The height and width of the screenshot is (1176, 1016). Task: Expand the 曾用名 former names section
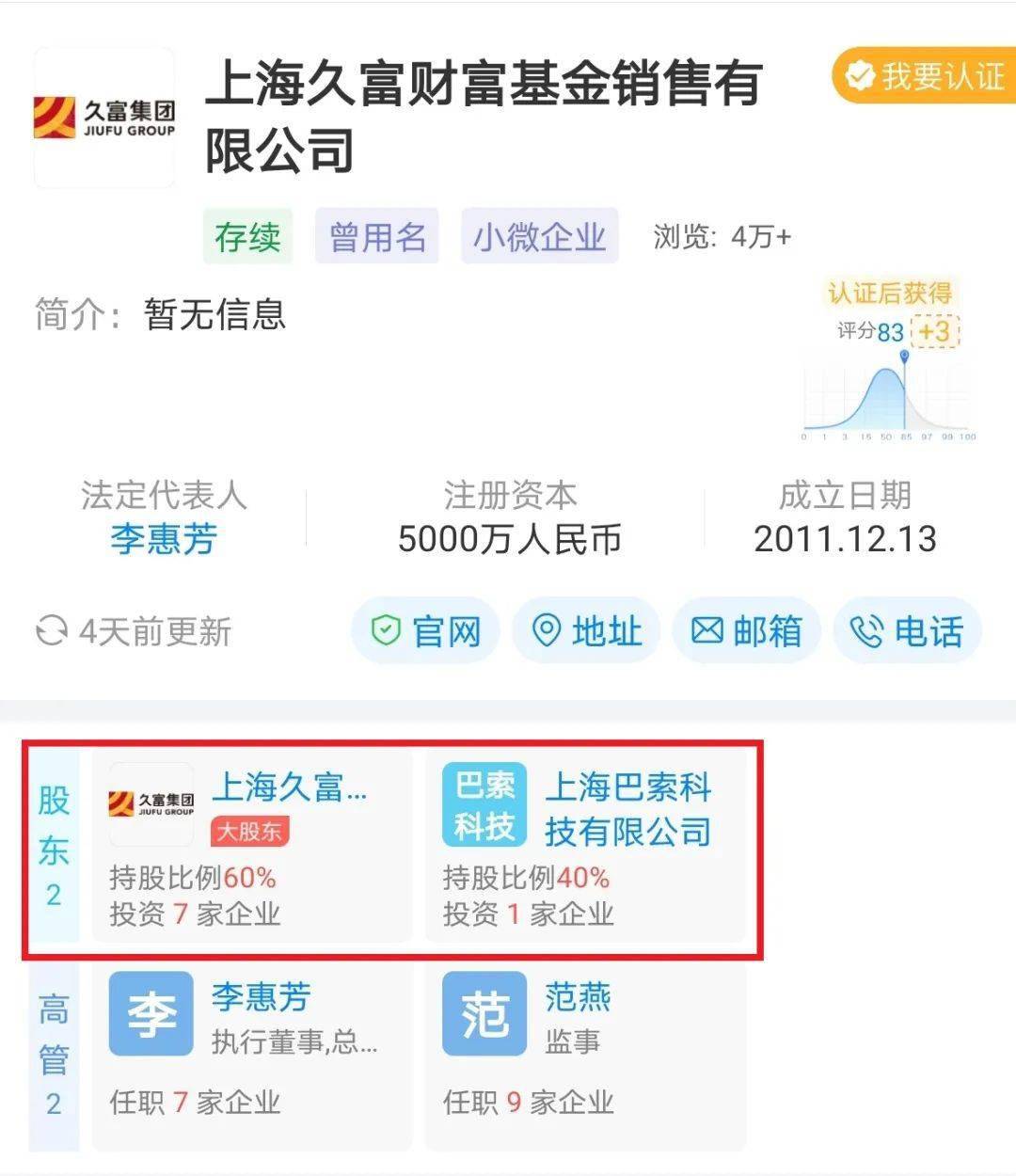(376, 236)
